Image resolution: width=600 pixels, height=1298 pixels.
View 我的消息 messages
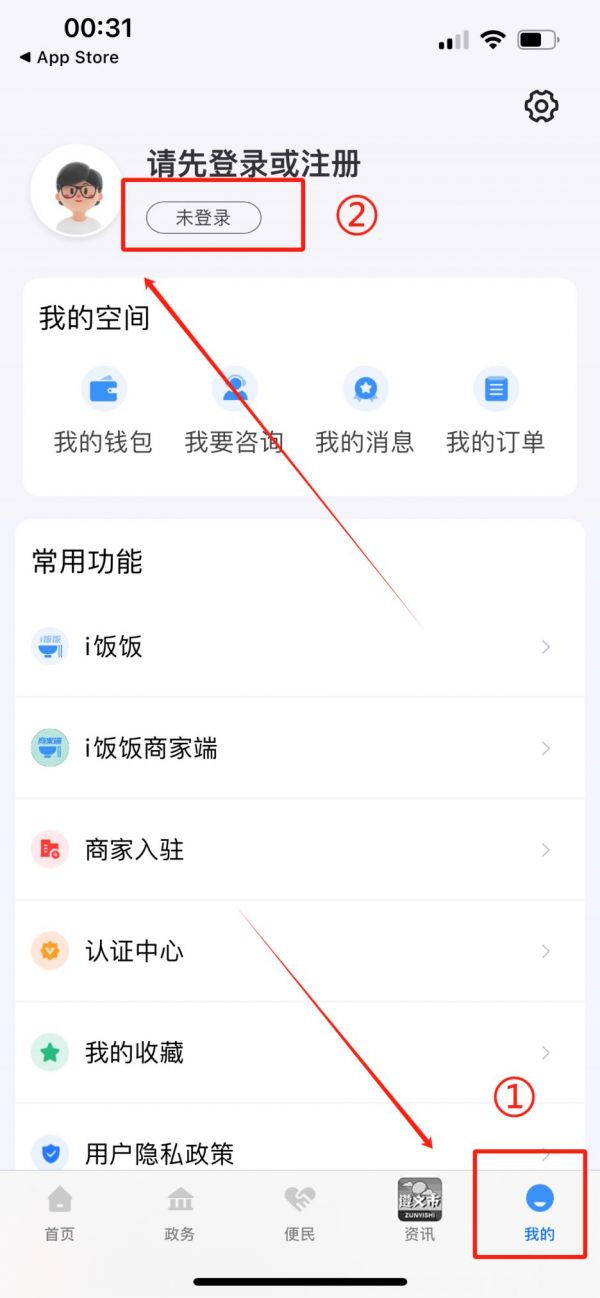pyautogui.click(x=364, y=411)
